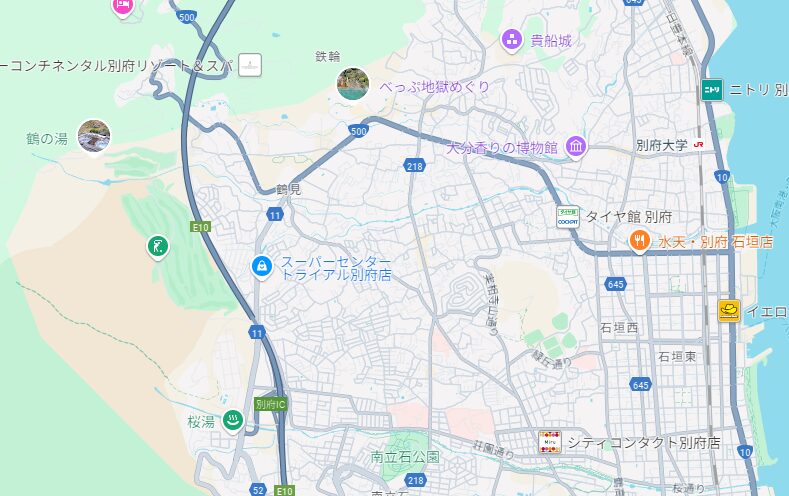Tap the green golf course marker
This screenshot has height=496, width=789.
click(156, 245)
